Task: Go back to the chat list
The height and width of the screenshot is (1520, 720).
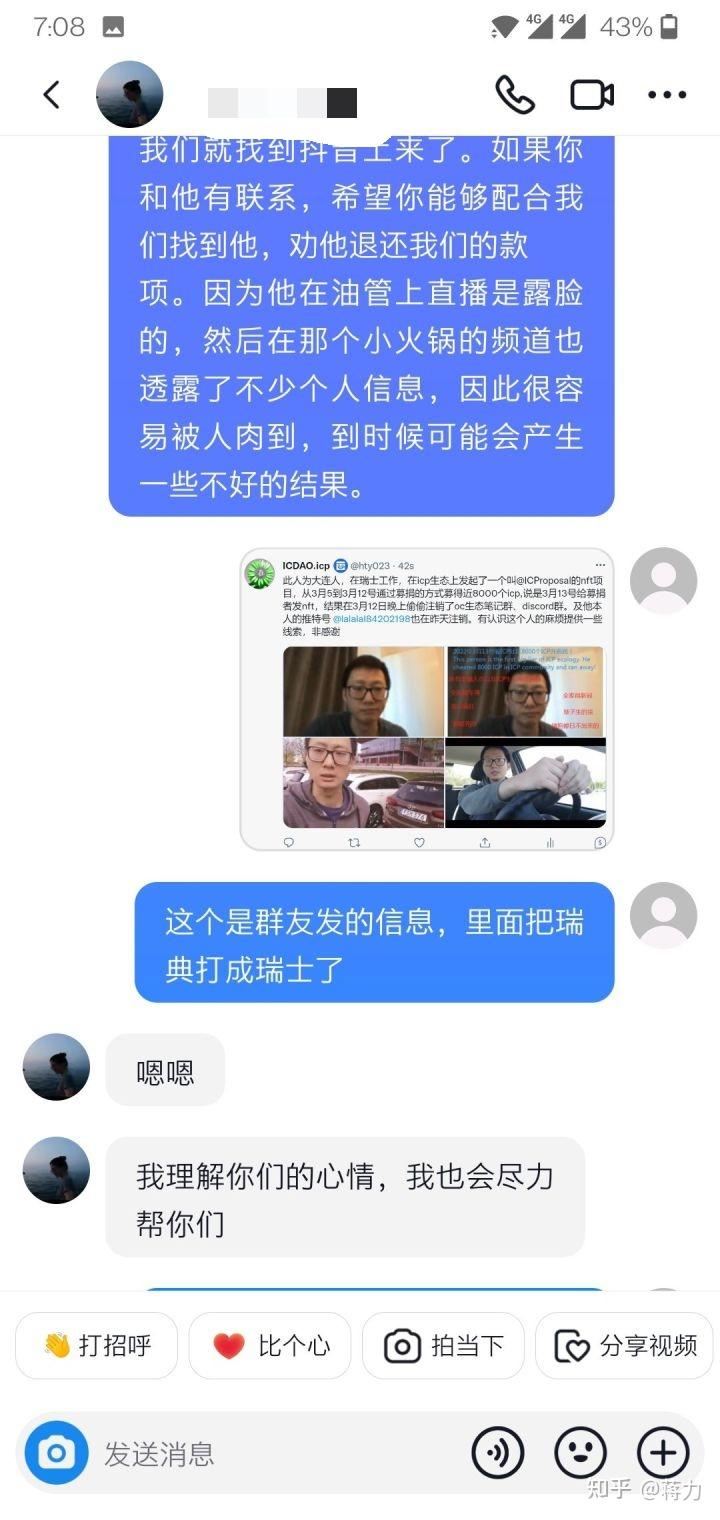Action: coord(52,94)
